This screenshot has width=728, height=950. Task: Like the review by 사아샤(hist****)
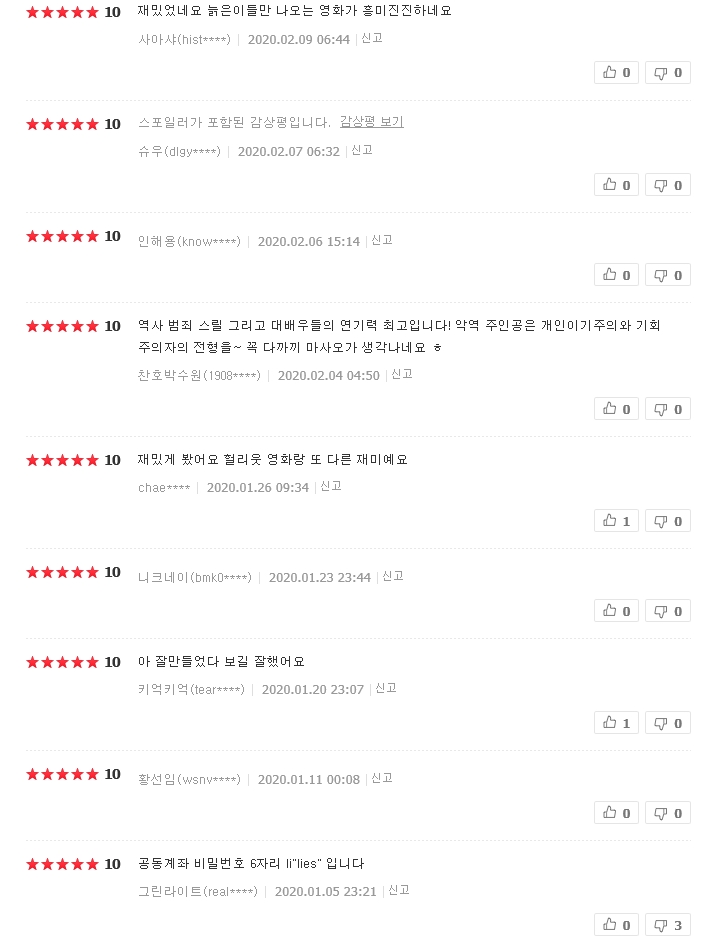tap(616, 72)
